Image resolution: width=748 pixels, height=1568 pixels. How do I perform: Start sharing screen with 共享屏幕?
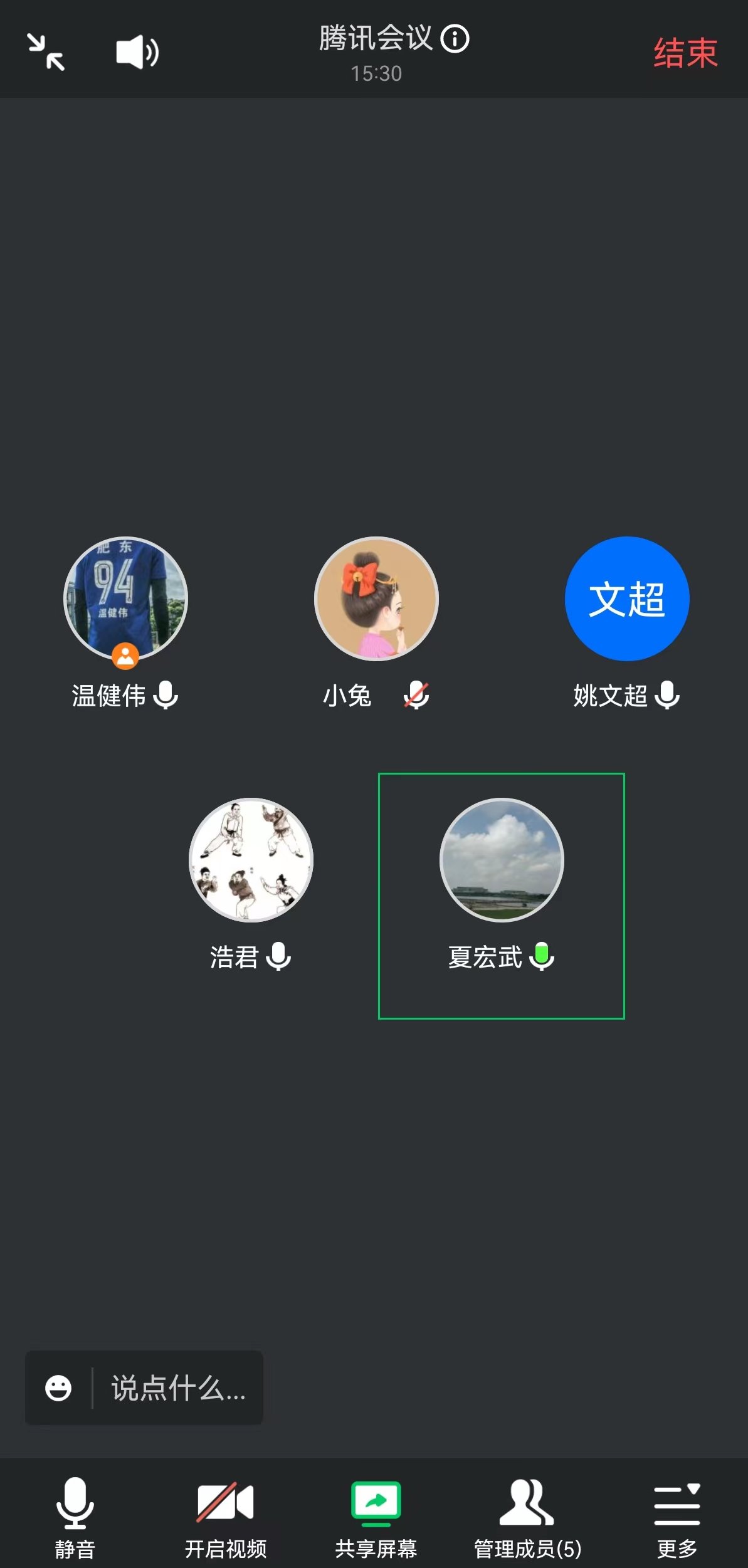(376, 1517)
